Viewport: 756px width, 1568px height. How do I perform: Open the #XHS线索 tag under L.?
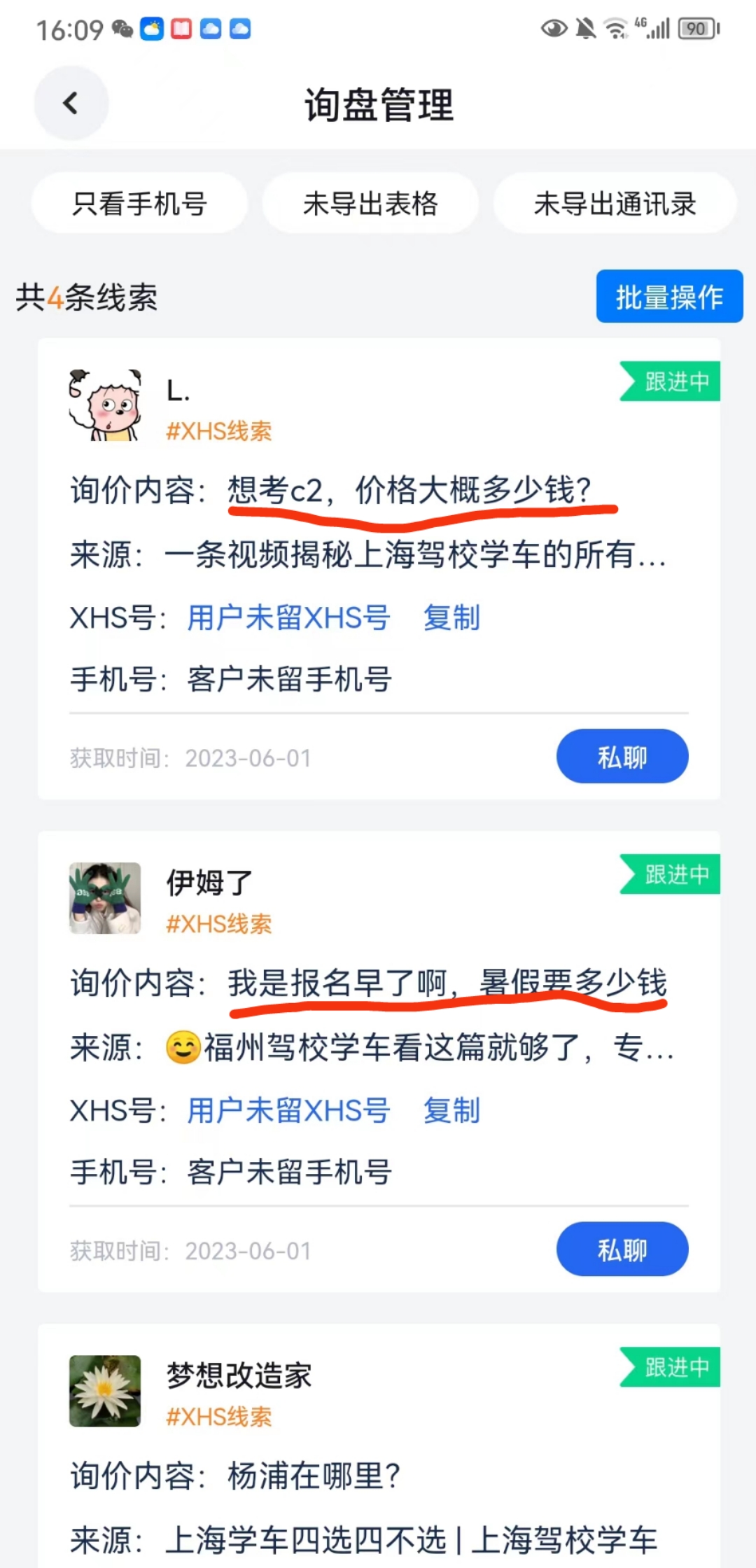coord(219,433)
